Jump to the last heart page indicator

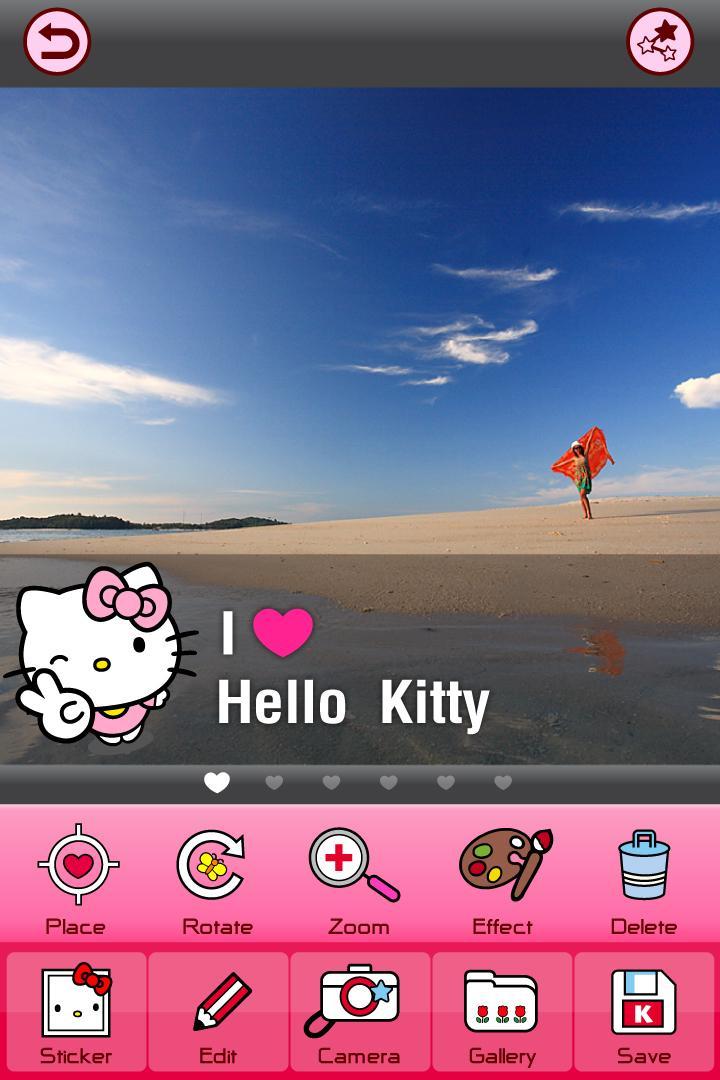503,782
